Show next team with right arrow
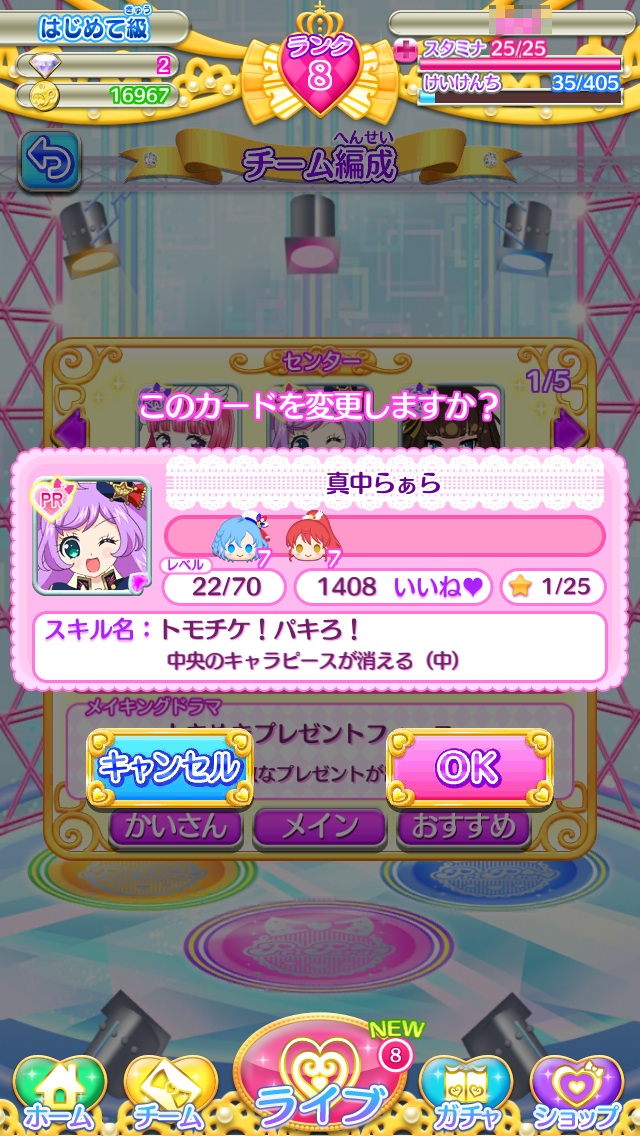The height and width of the screenshot is (1136, 640). tap(571, 432)
